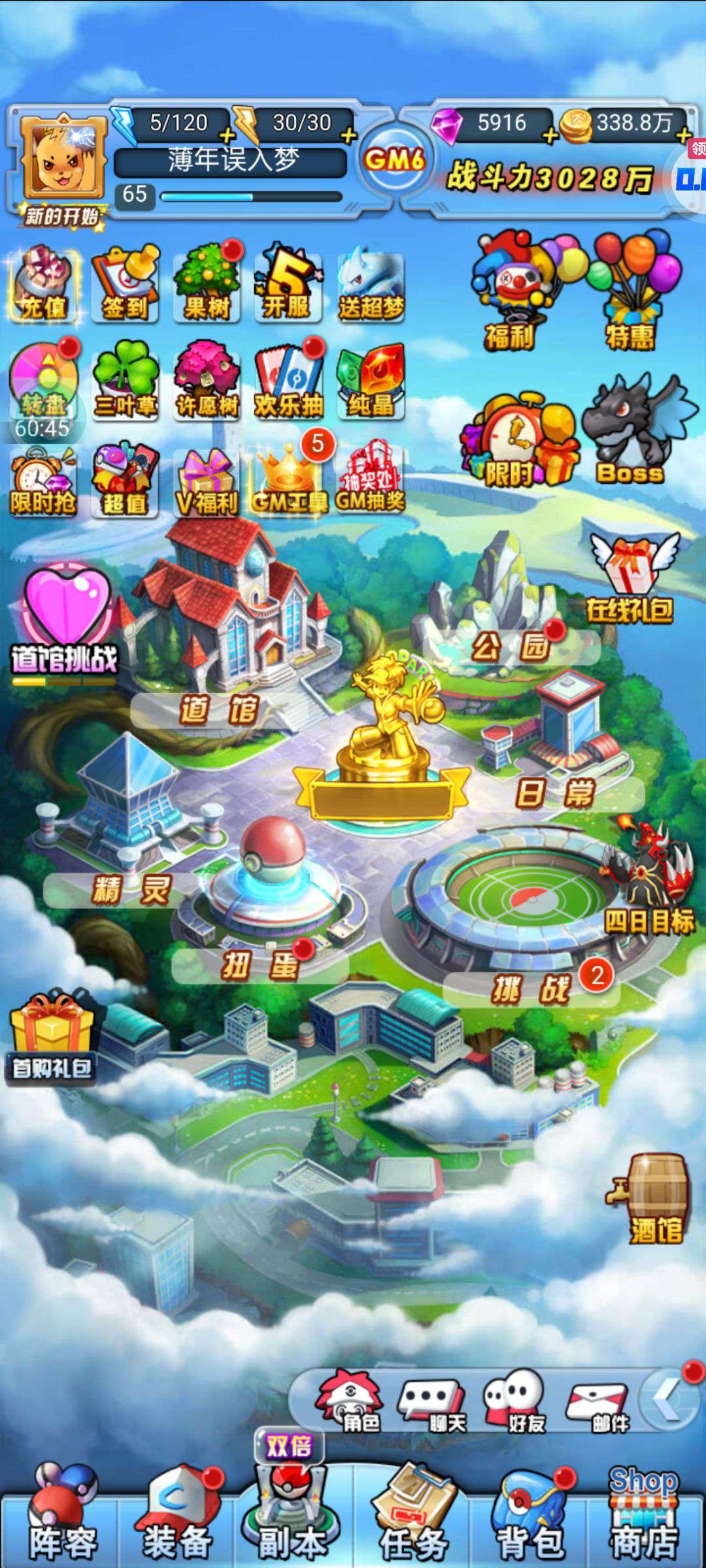The image size is (706, 1568).
Task: Claim the 在线礼包 online gift
Action: 631,578
